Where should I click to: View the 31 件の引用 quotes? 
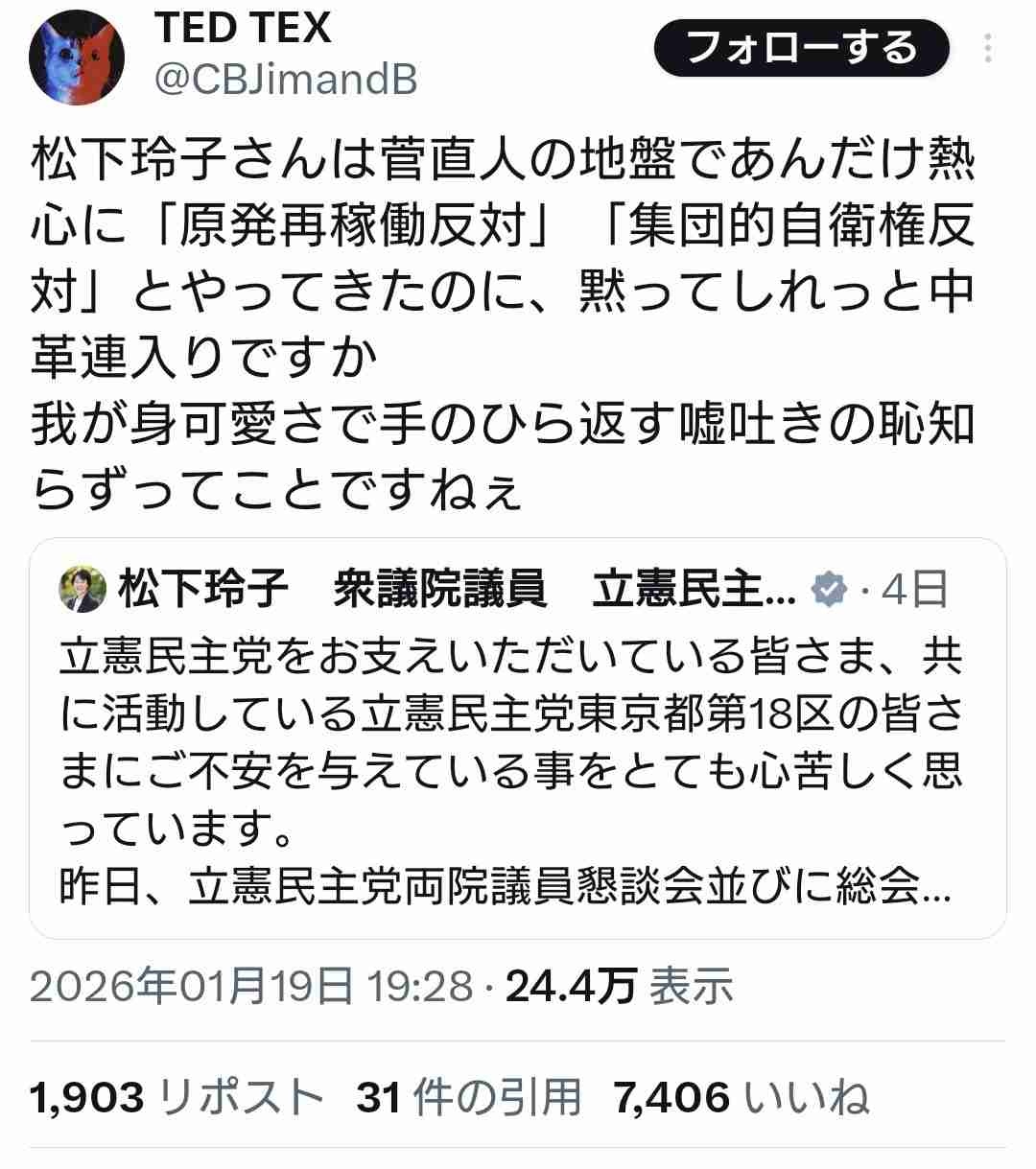(x=468, y=1096)
